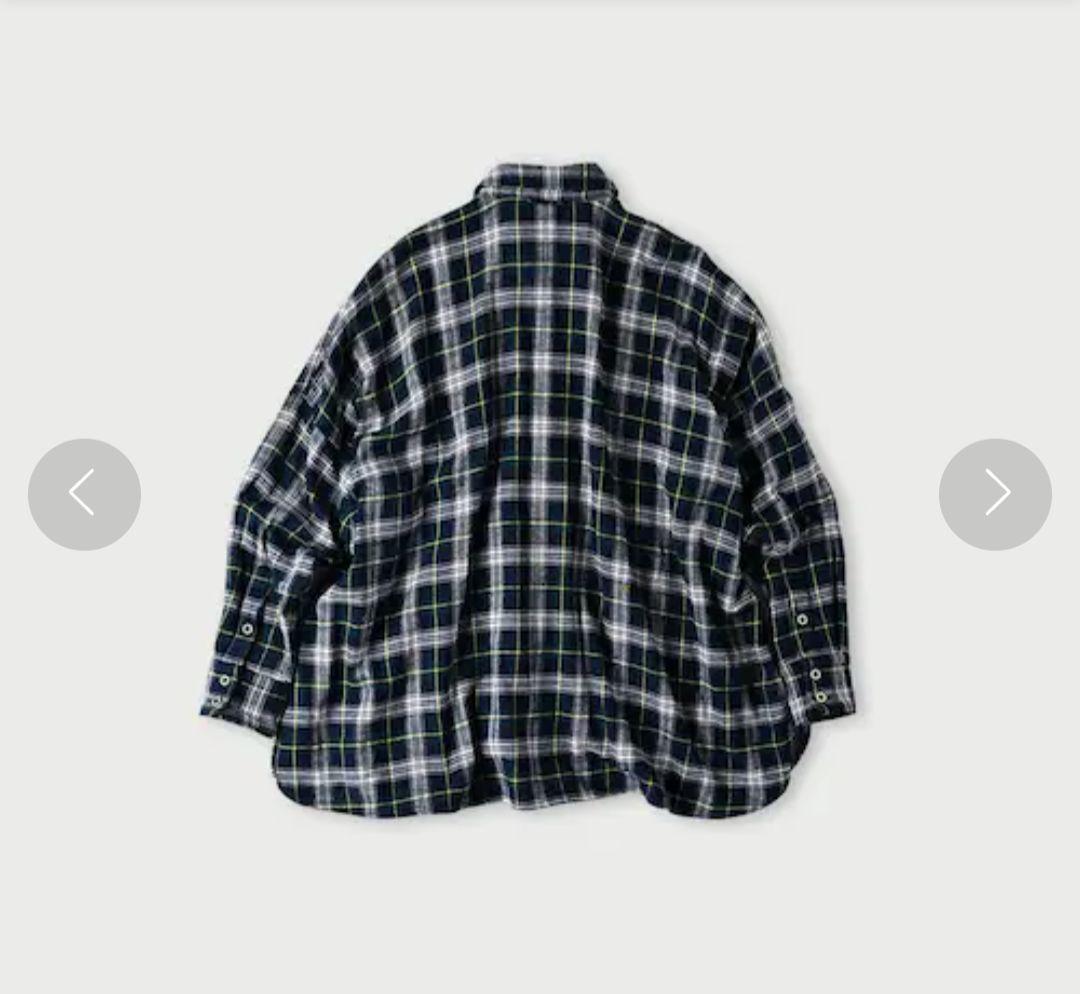The height and width of the screenshot is (994, 1080).
Task: Advance to the next product image
Action: [995, 494]
